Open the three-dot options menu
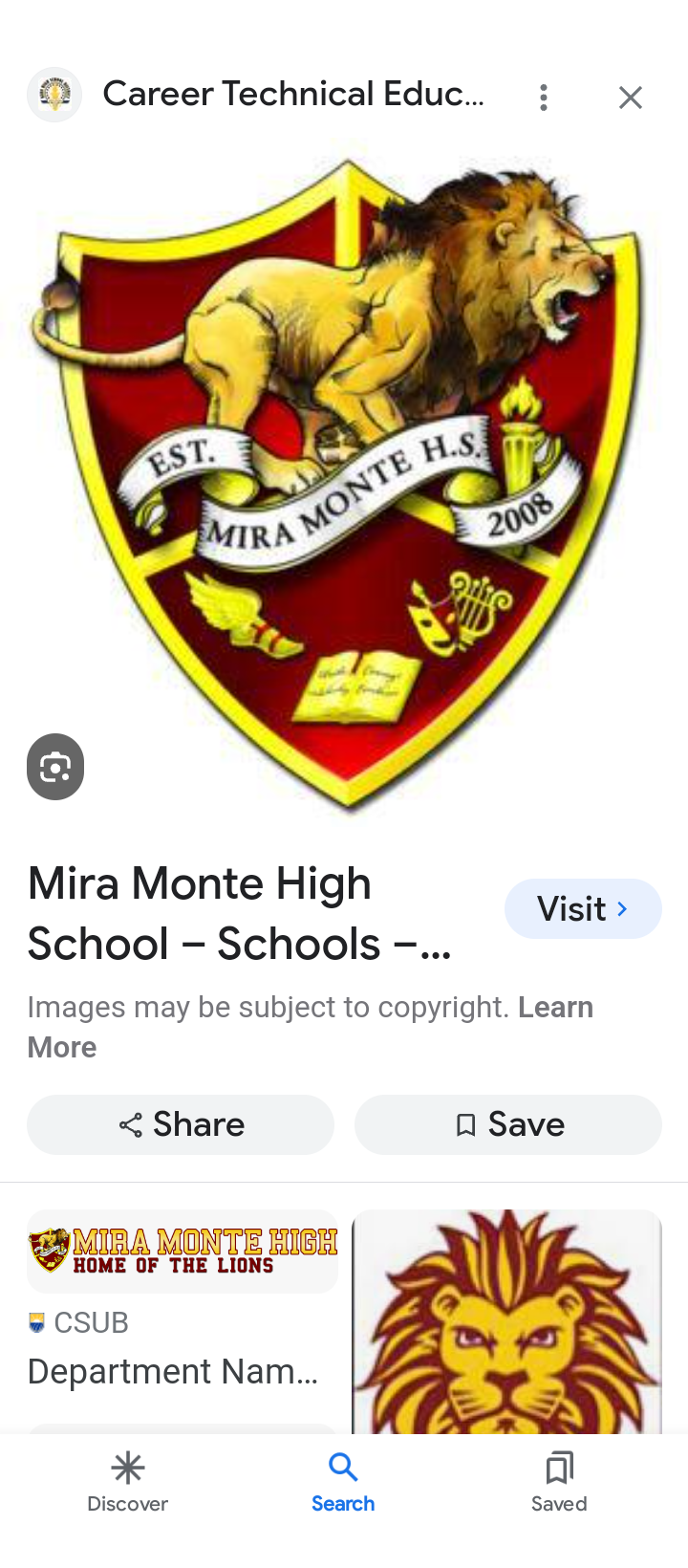This screenshot has height=1568, width=688. (543, 97)
